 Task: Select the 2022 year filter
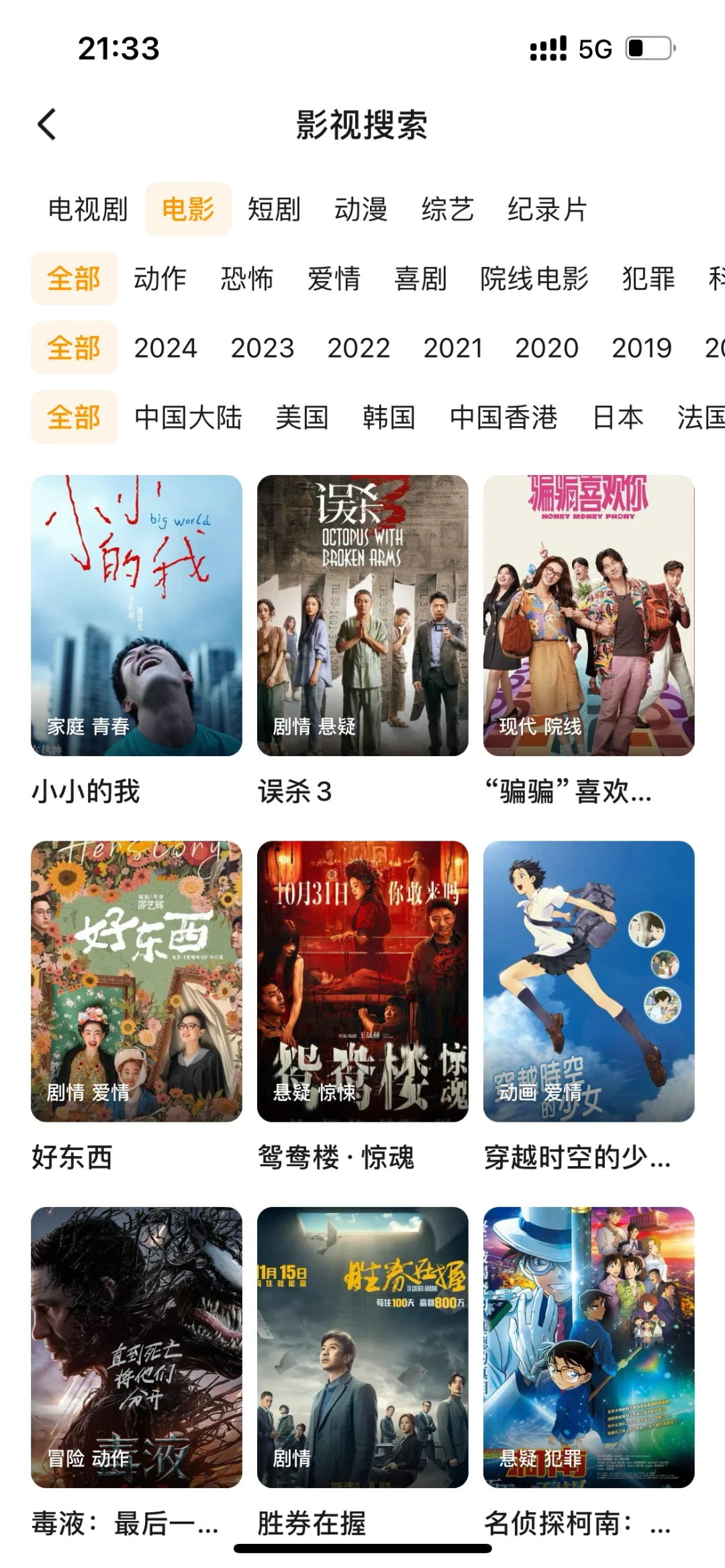pyautogui.click(x=358, y=348)
